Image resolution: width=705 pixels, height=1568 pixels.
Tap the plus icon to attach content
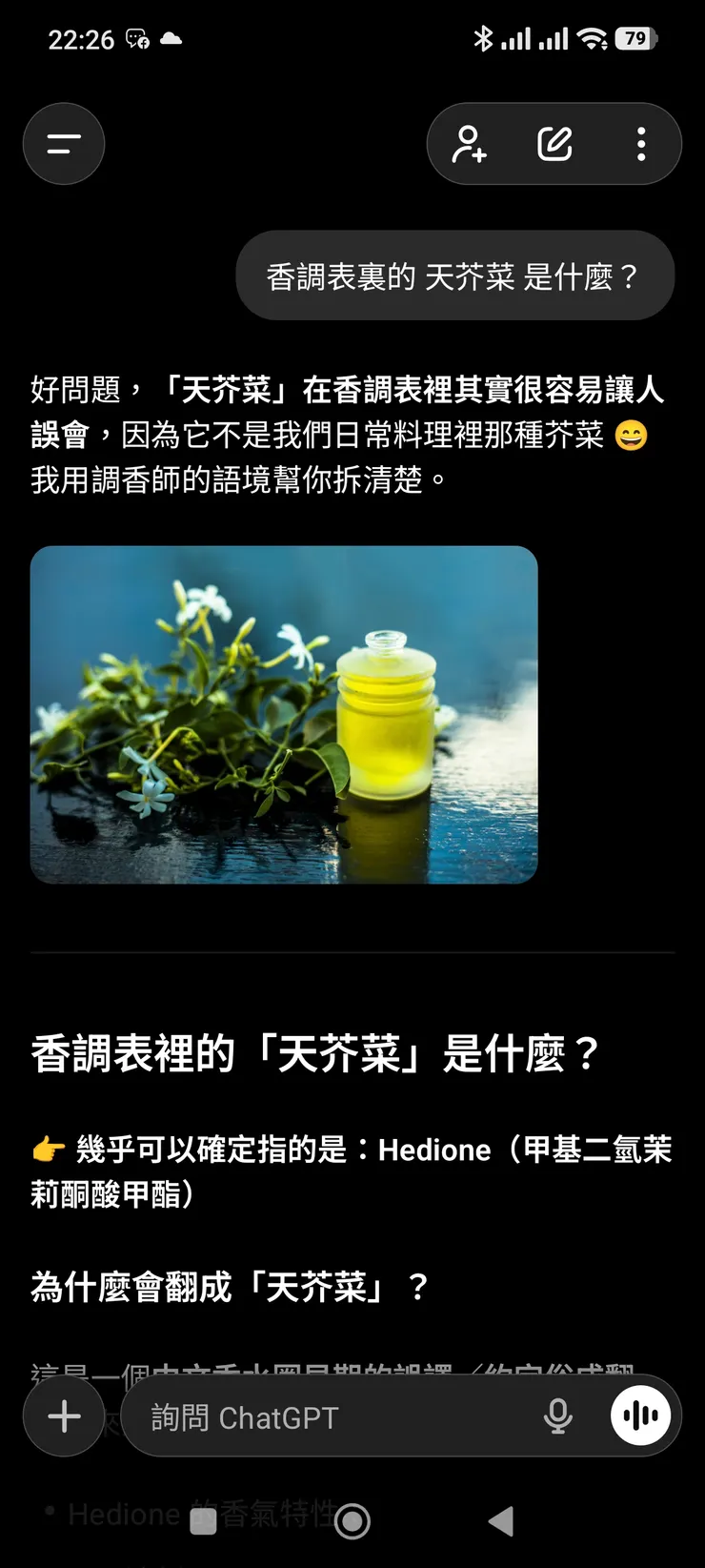click(63, 1415)
